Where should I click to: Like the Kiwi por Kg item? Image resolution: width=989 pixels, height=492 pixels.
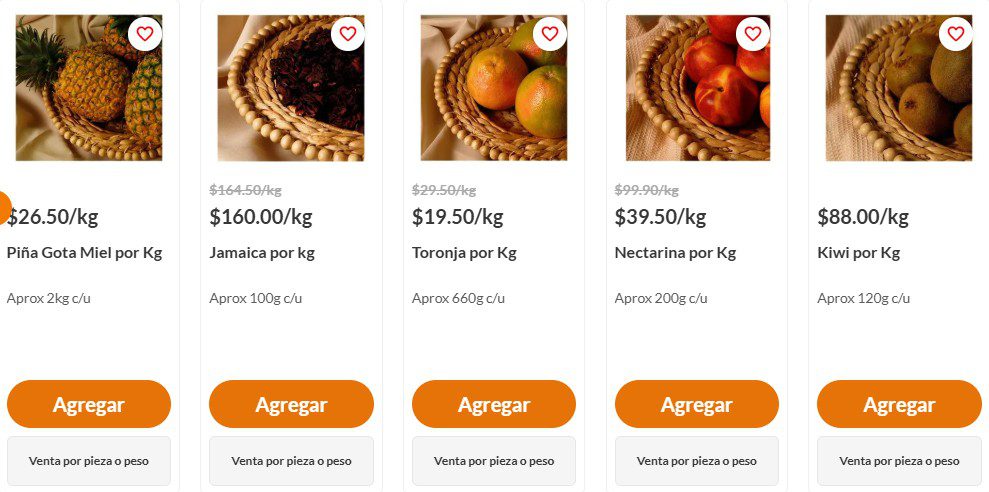(956, 34)
